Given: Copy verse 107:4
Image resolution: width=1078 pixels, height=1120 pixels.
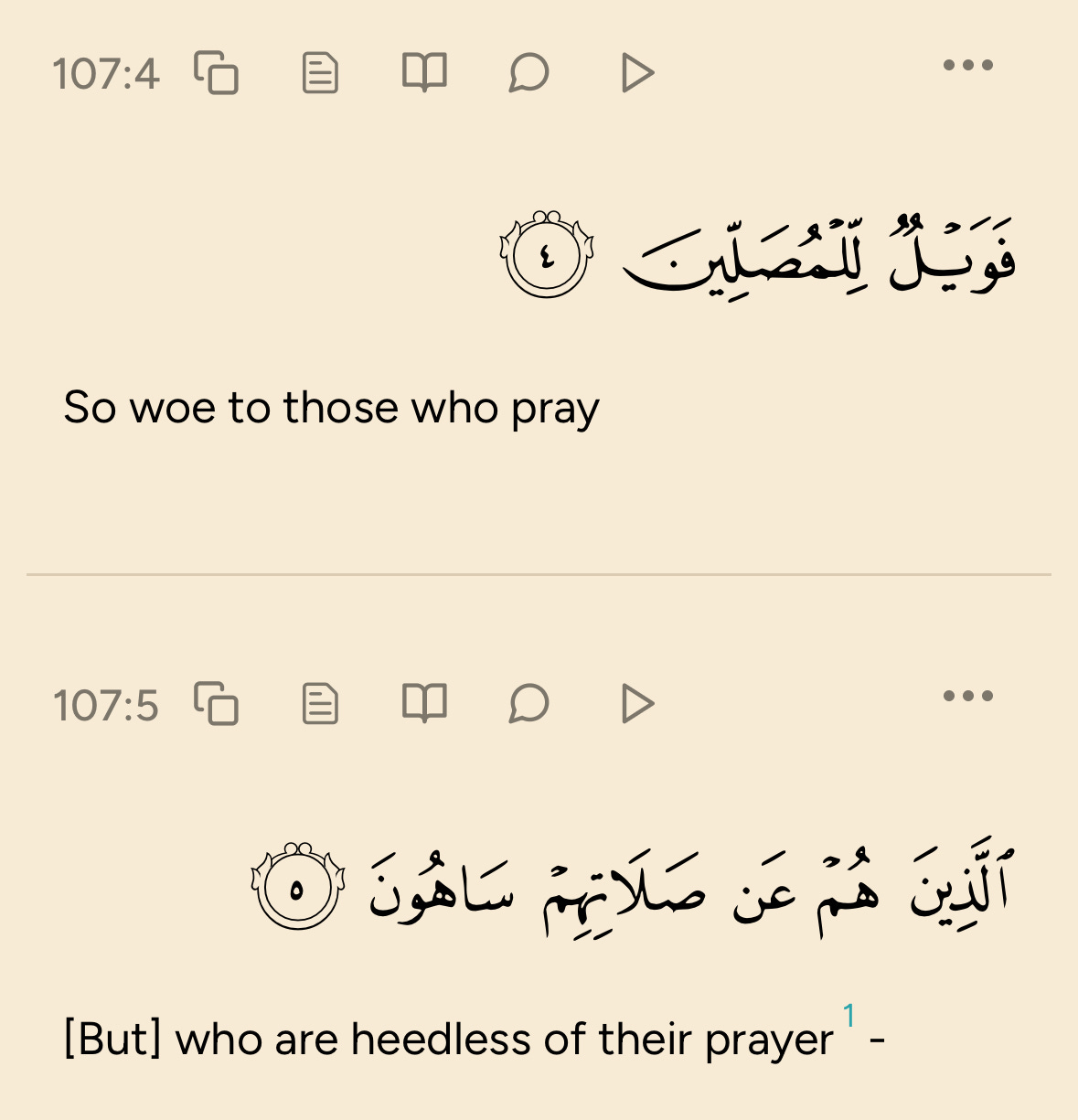Looking at the screenshot, I should [217, 73].
